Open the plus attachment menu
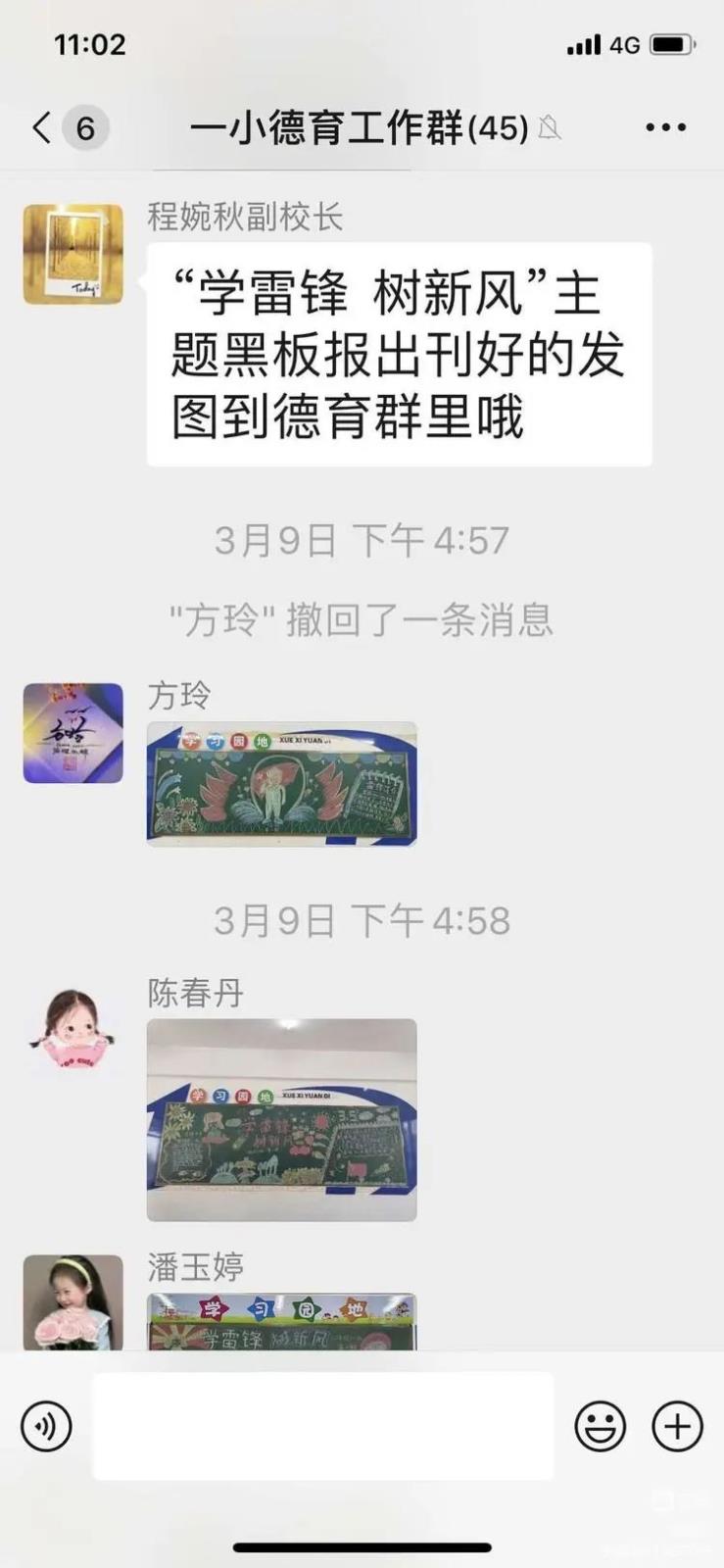 click(678, 1426)
